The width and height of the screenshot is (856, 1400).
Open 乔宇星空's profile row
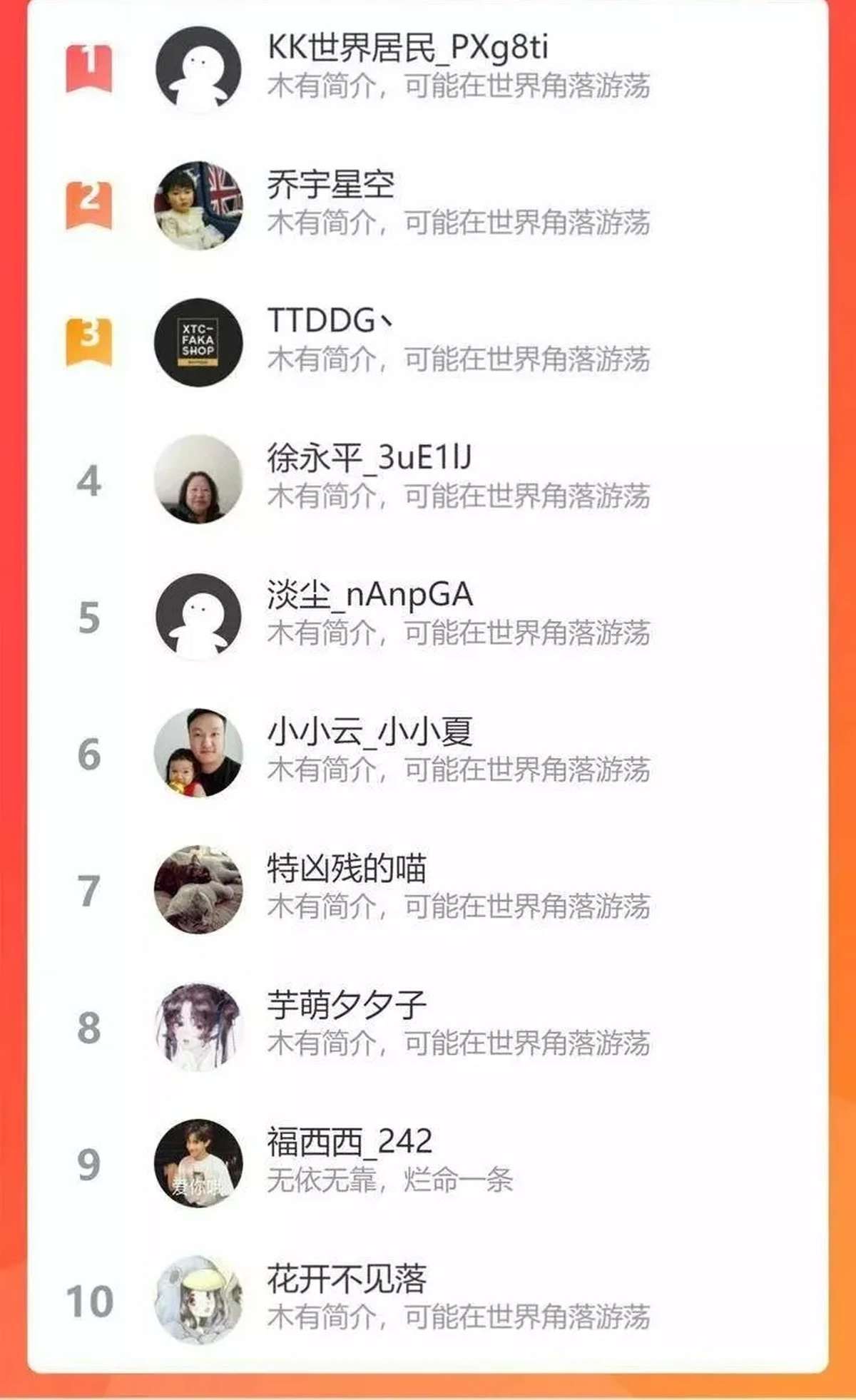[428, 205]
